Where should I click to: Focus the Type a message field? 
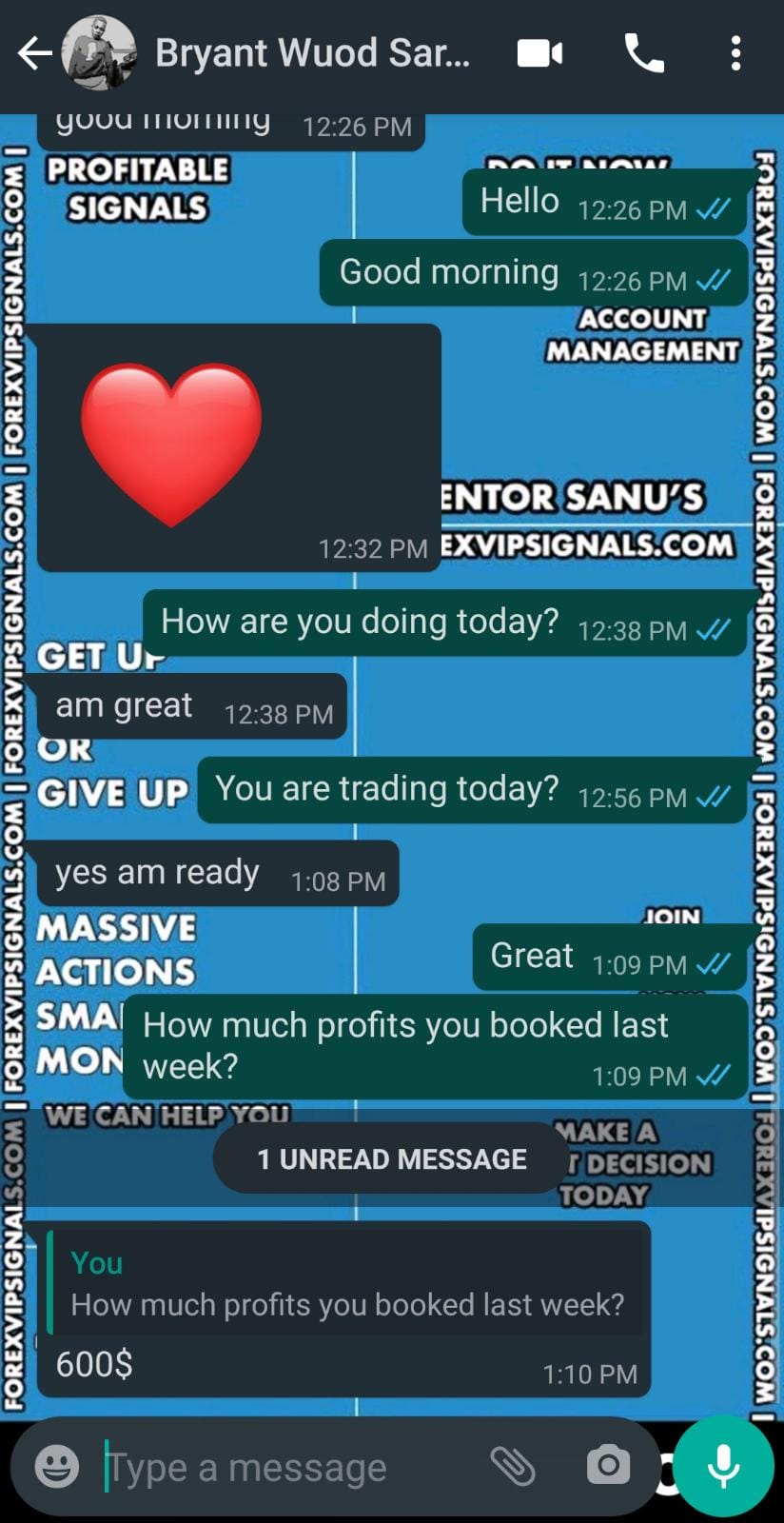point(285,1467)
